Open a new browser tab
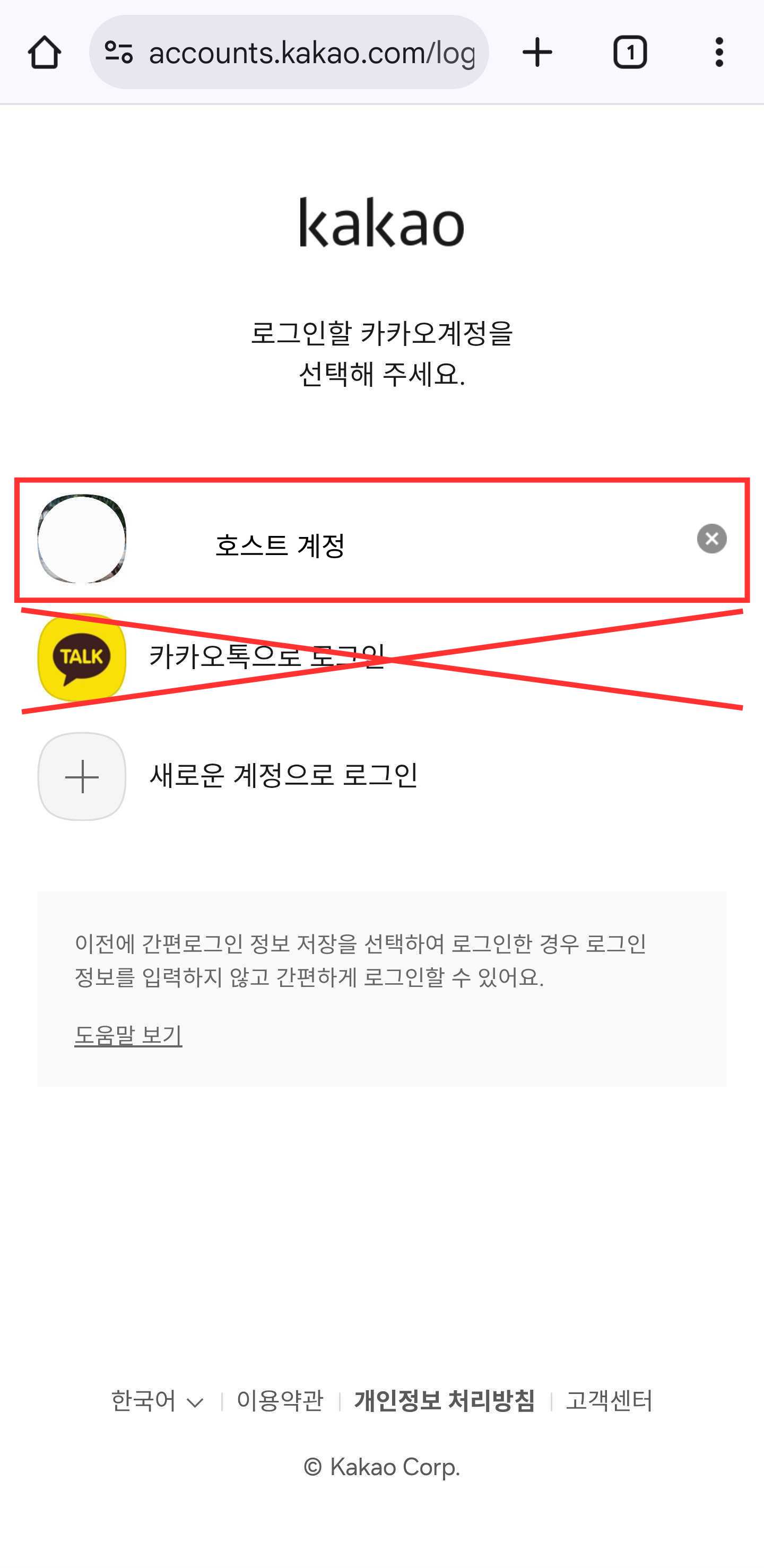The image size is (764, 1568). (537, 53)
